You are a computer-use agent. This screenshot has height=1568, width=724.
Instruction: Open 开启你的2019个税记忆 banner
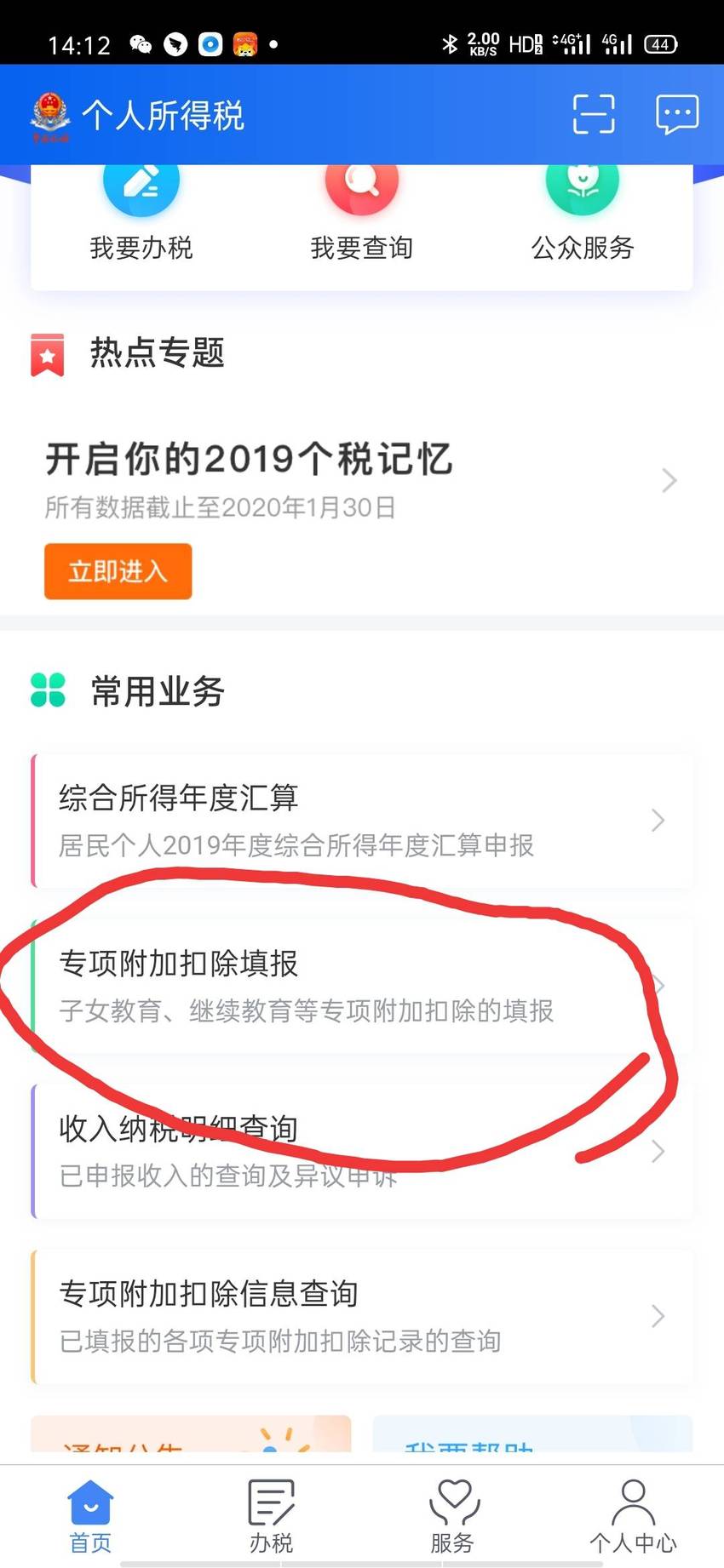click(362, 481)
